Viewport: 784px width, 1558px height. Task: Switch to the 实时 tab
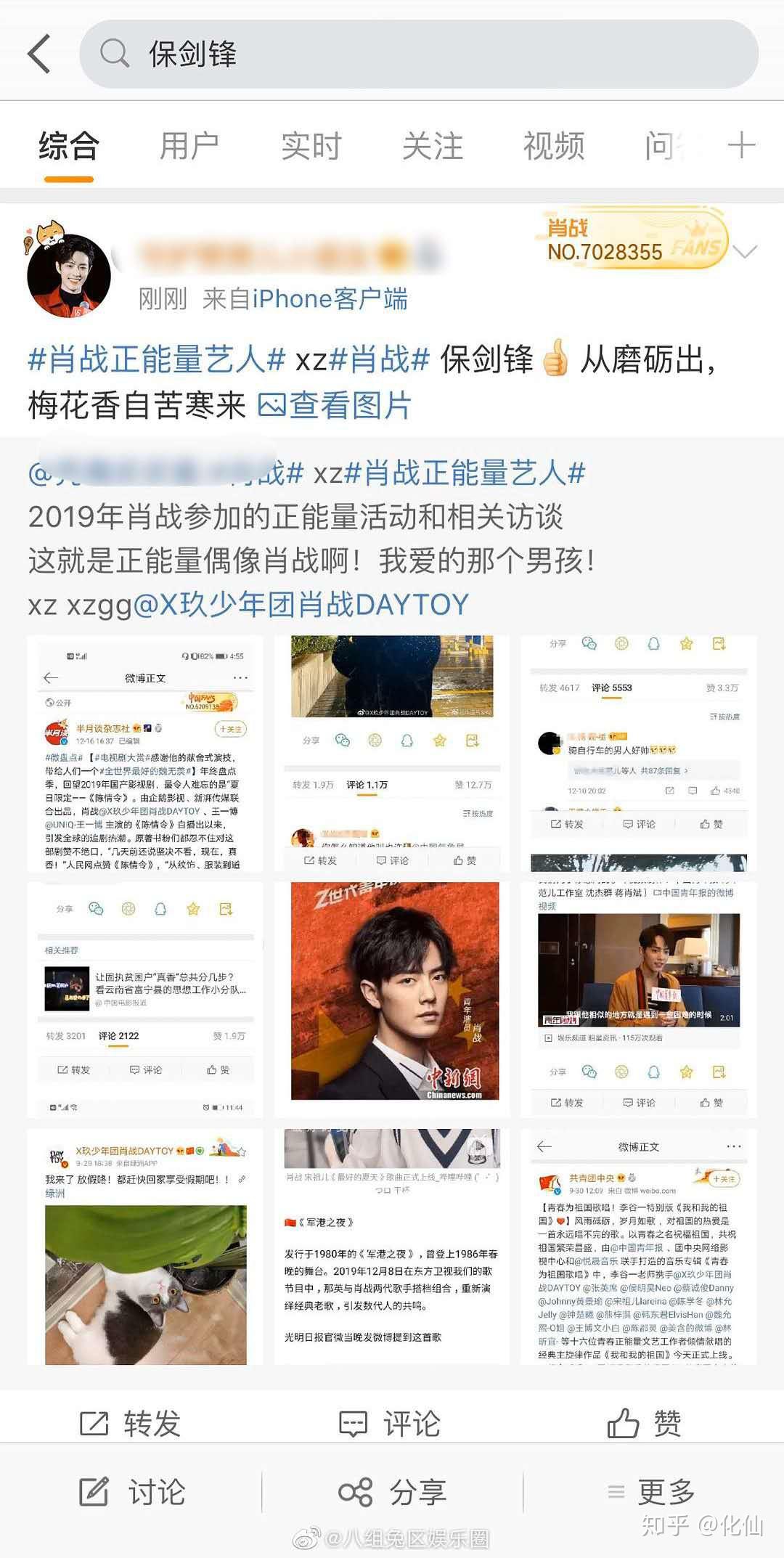[x=311, y=146]
